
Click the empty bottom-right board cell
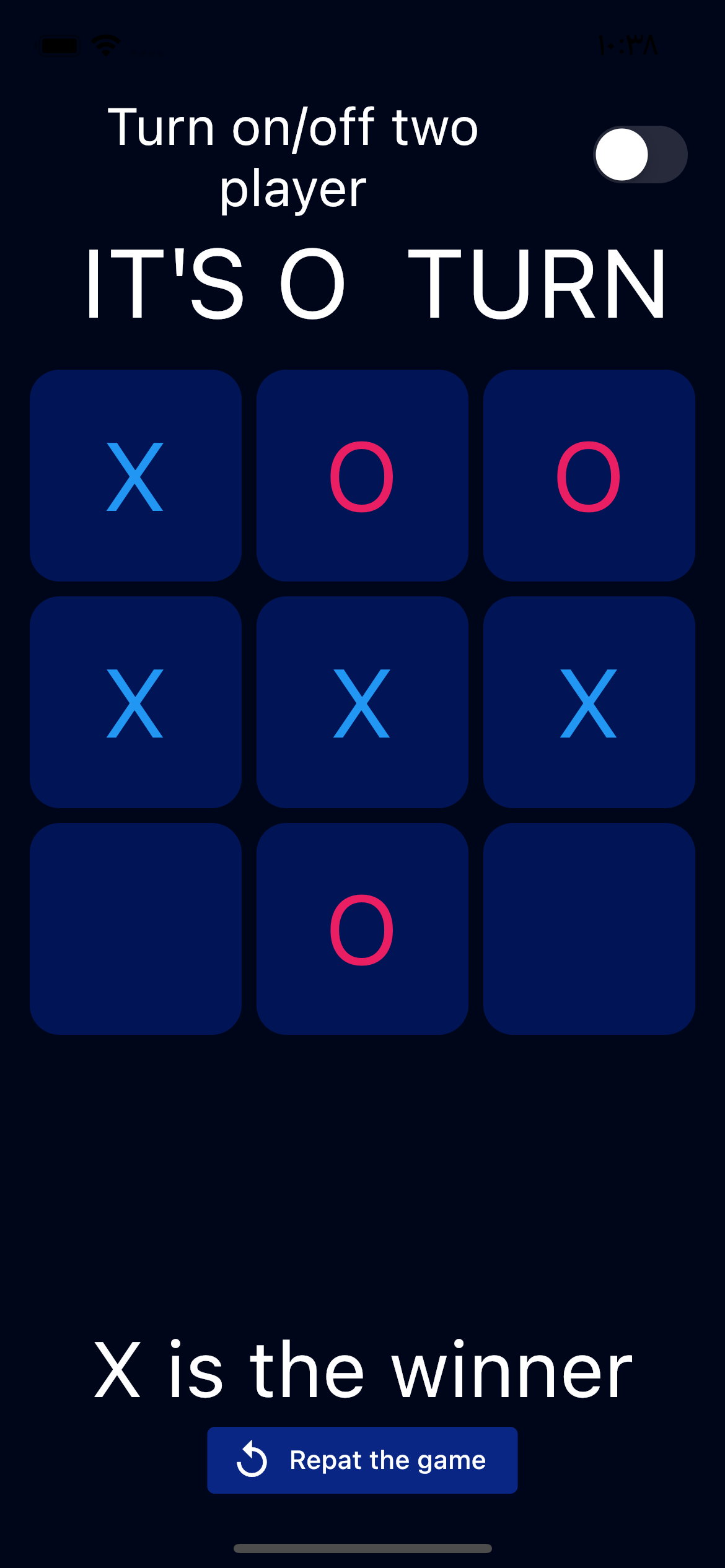click(x=587, y=927)
